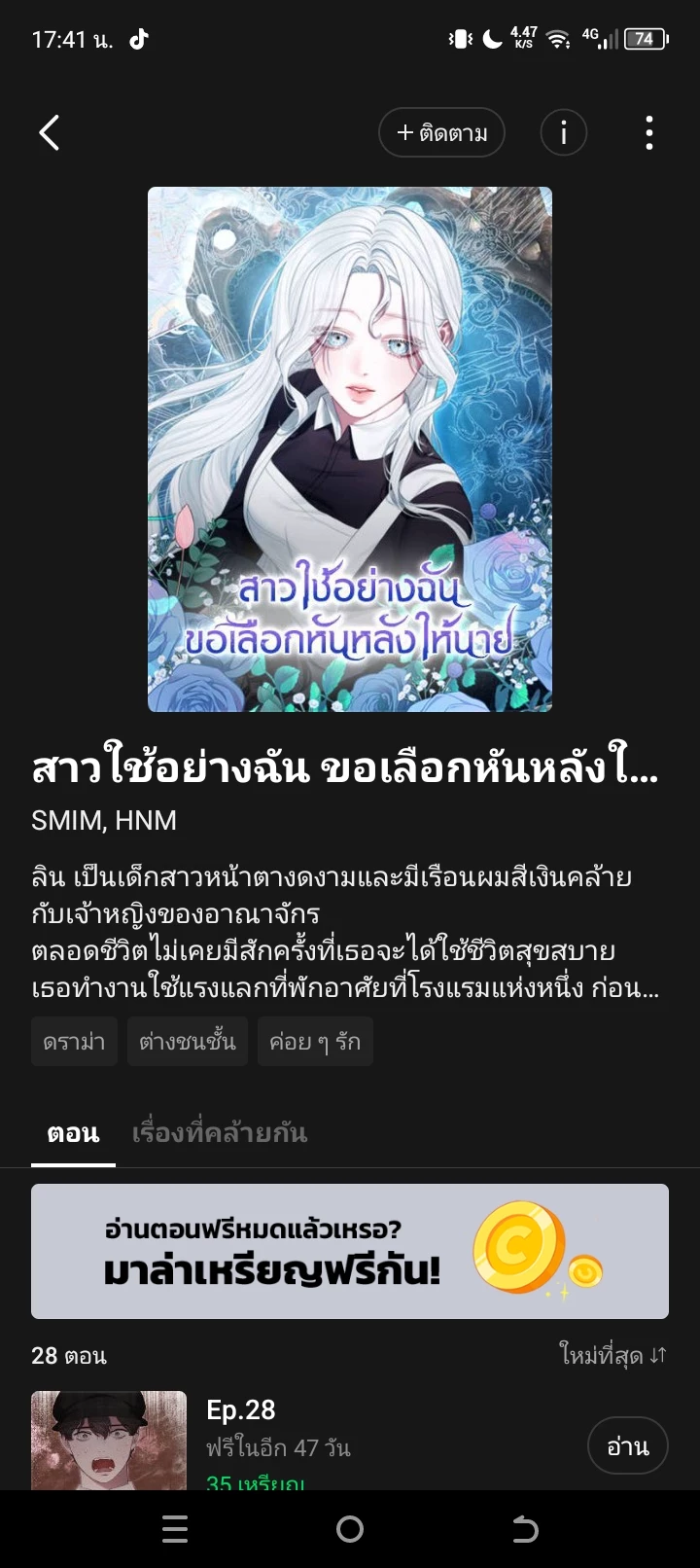Screen dimensions: 700x1568
Task: Select the ต่างชนชั้น tag chip
Action: point(188,1042)
